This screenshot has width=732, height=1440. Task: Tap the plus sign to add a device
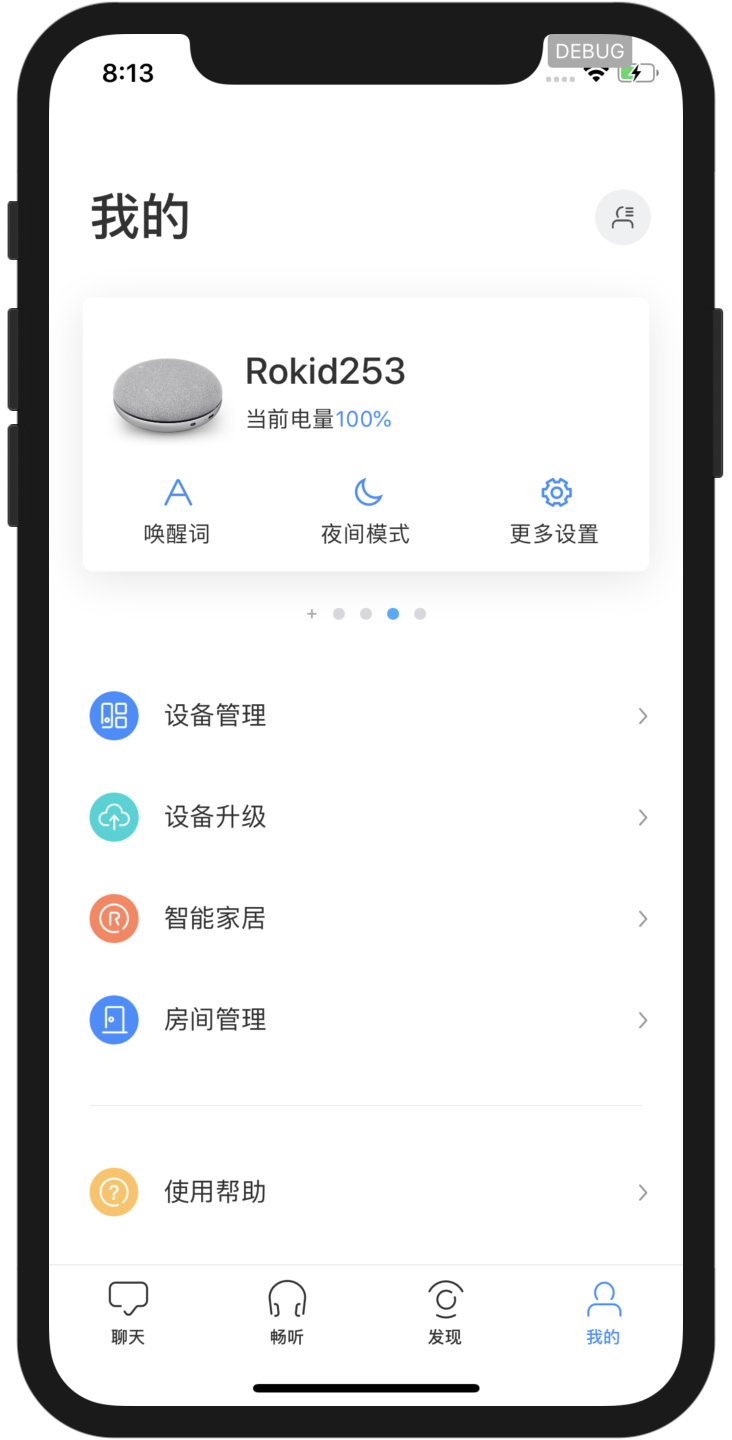[312, 614]
